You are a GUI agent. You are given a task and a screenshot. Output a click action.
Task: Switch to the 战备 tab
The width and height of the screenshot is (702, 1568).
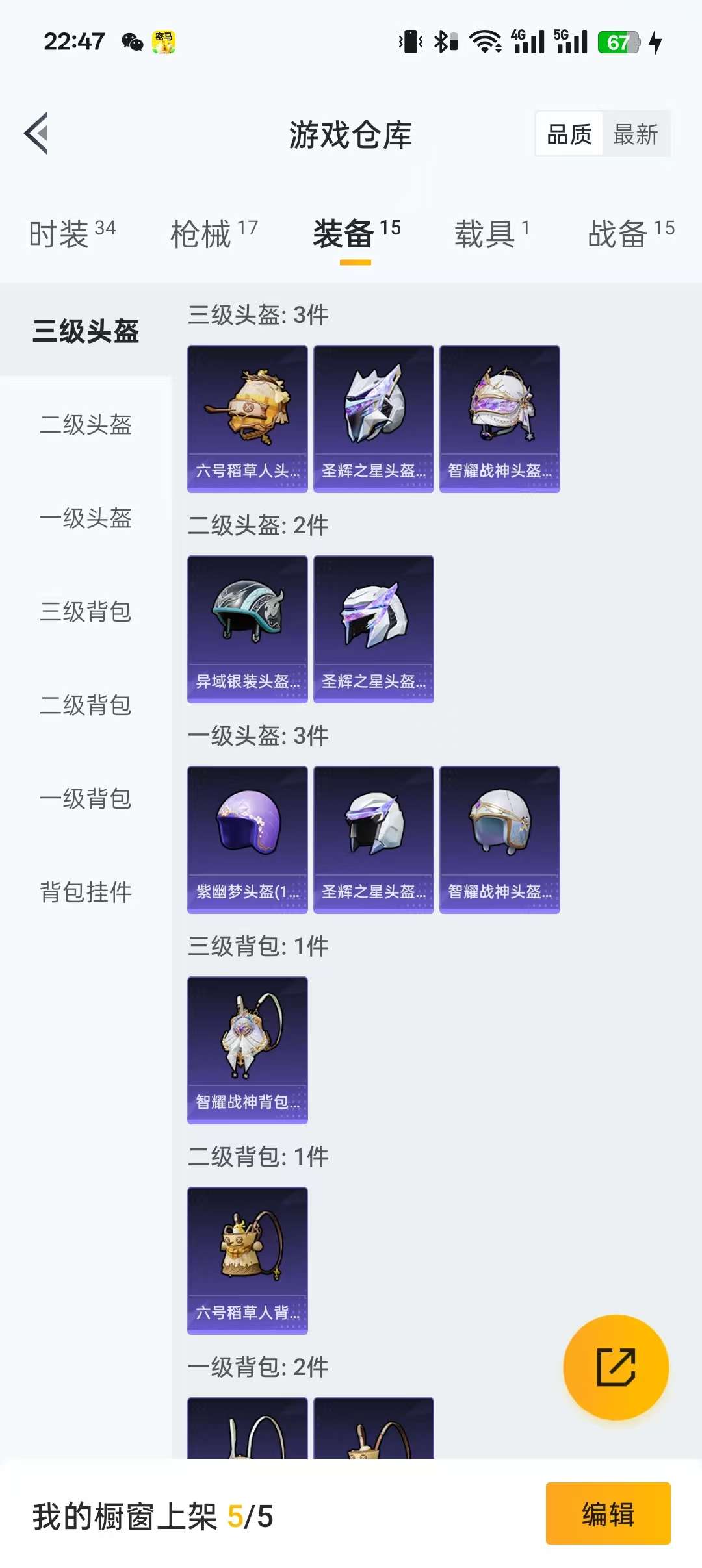630,234
